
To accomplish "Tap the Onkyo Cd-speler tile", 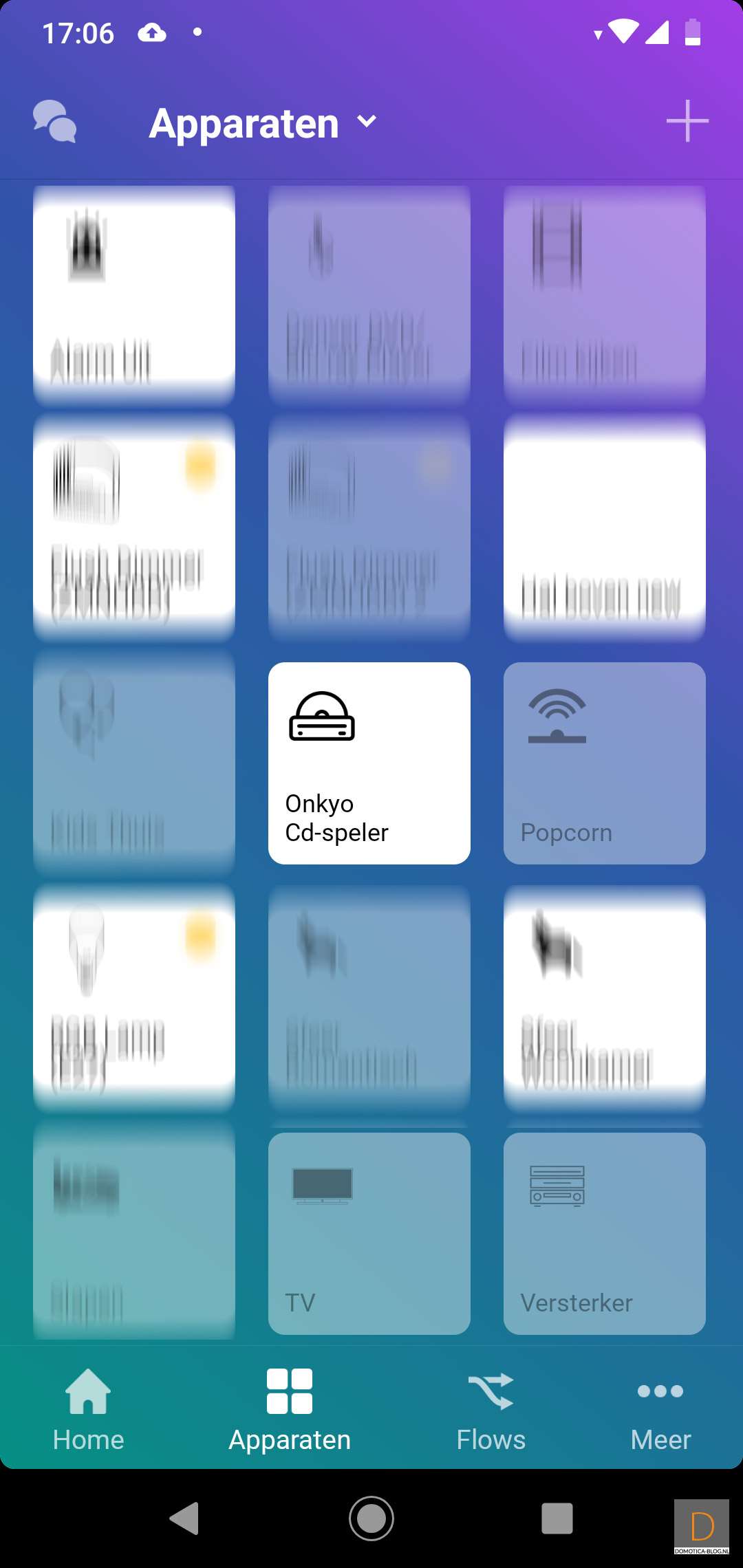I will 369,763.
